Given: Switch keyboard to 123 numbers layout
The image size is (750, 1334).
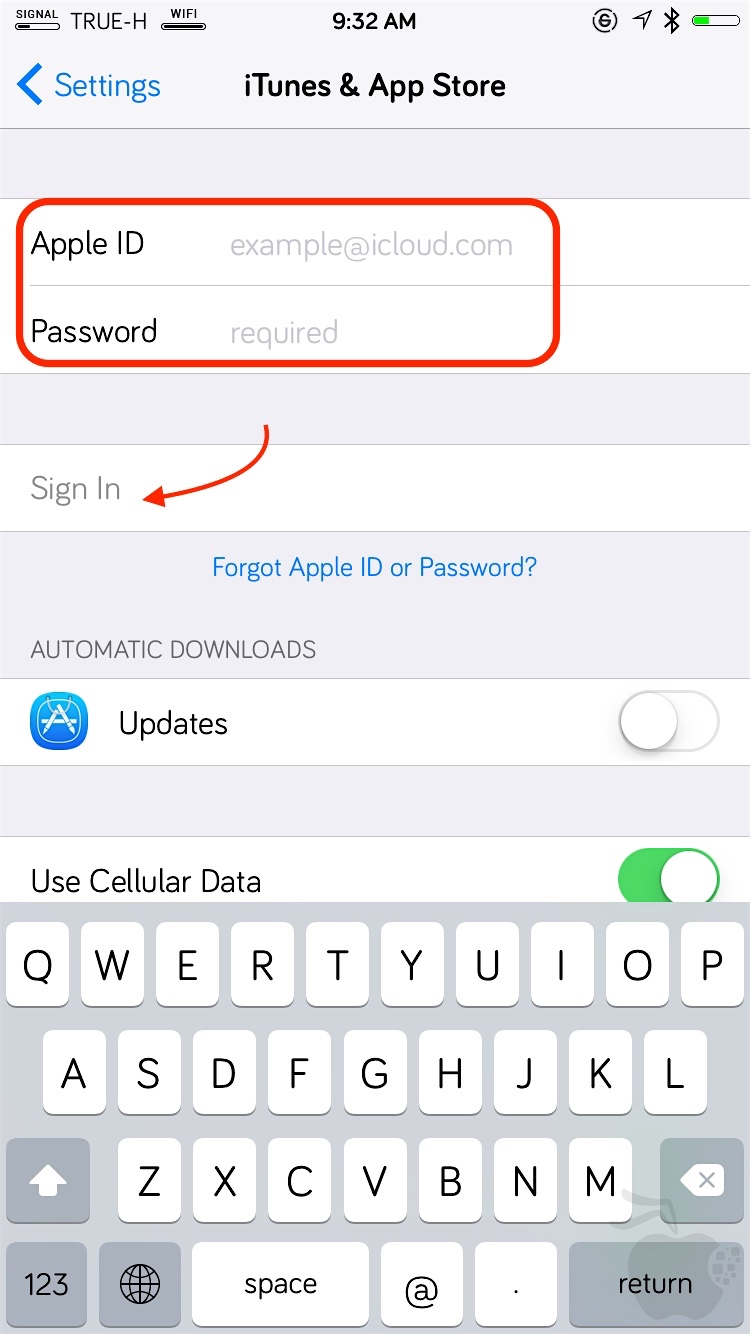Looking at the screenshot, I should pos(47,1284).
